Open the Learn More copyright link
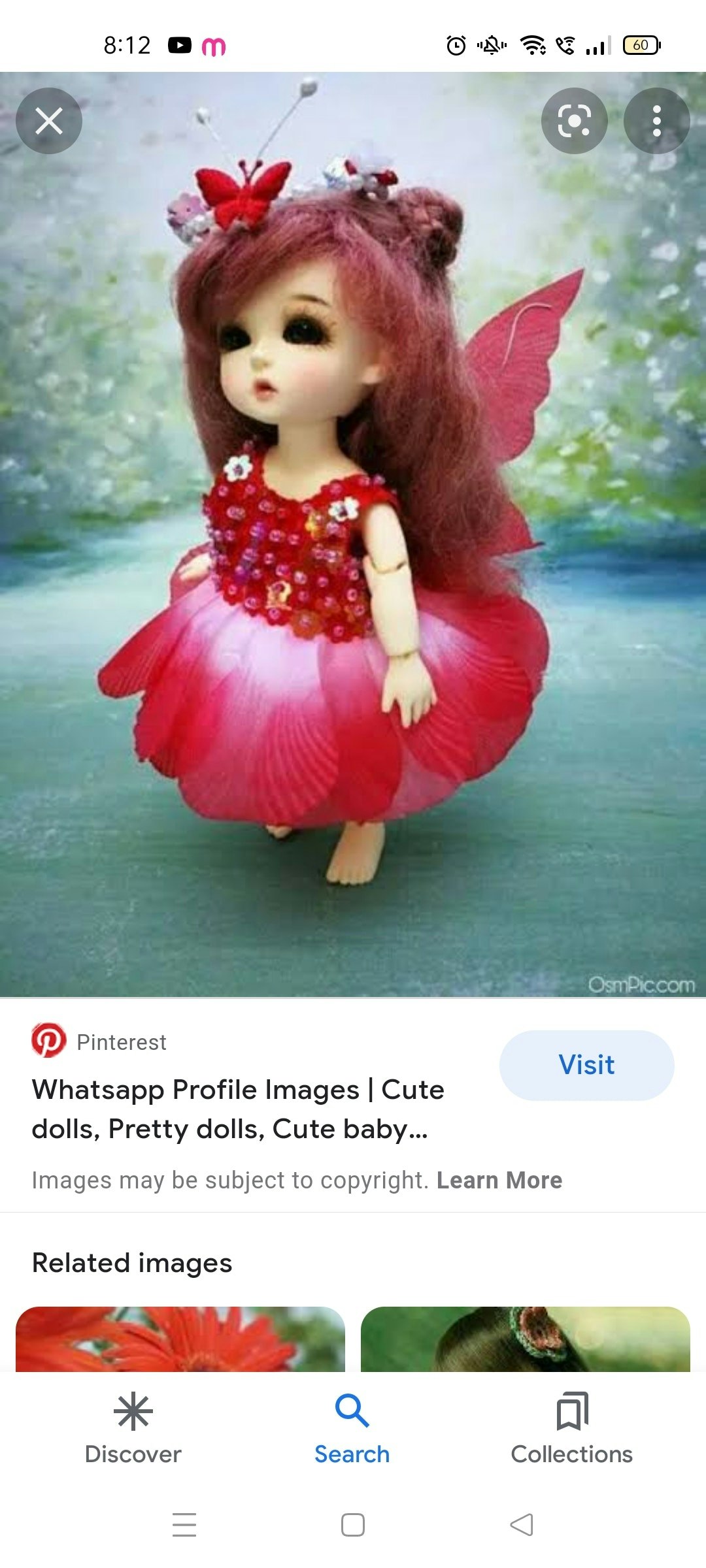 499,1180
